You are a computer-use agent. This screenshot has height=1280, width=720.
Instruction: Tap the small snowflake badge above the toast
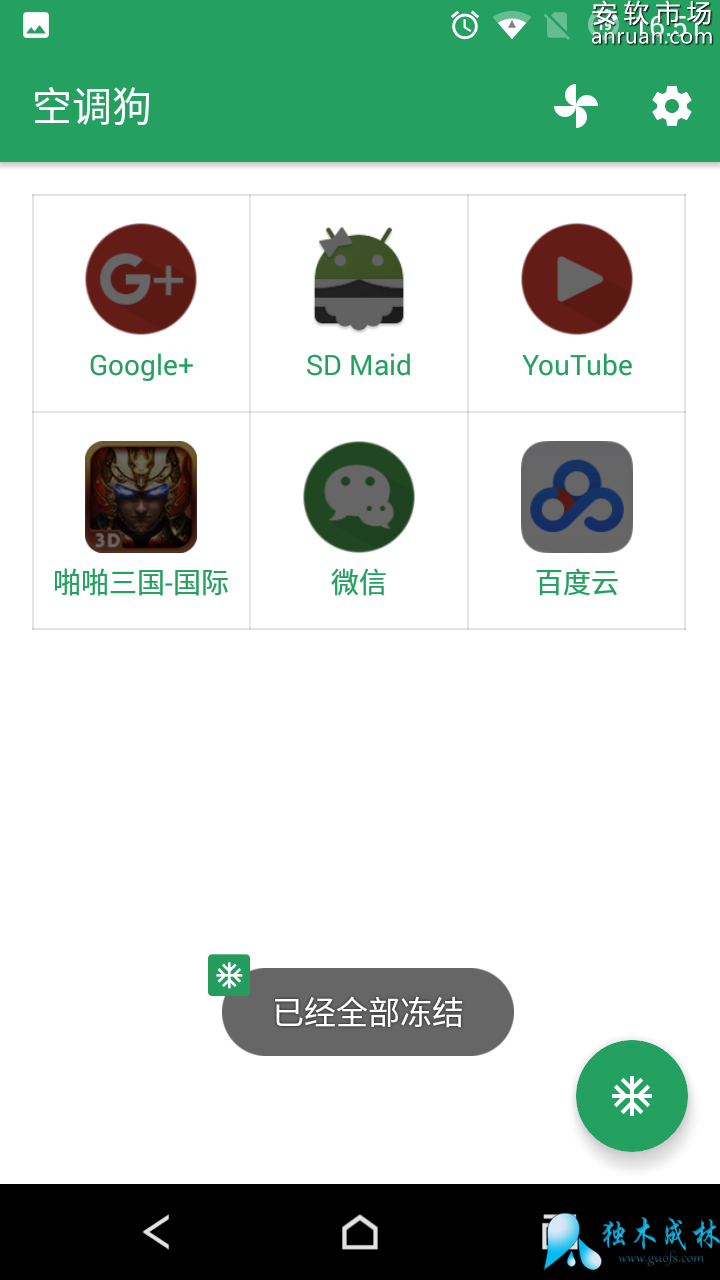pos(229,976)
